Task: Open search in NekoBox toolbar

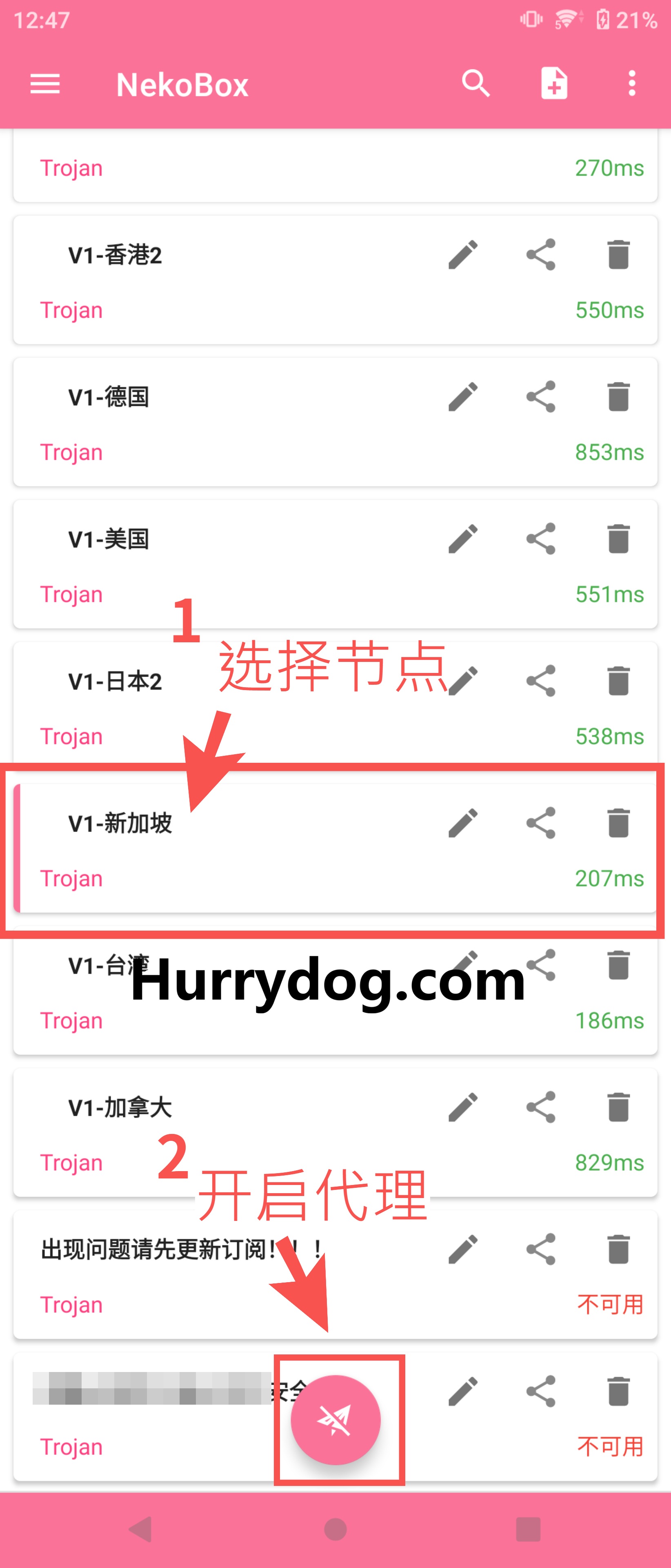Action: click(476, 83)
